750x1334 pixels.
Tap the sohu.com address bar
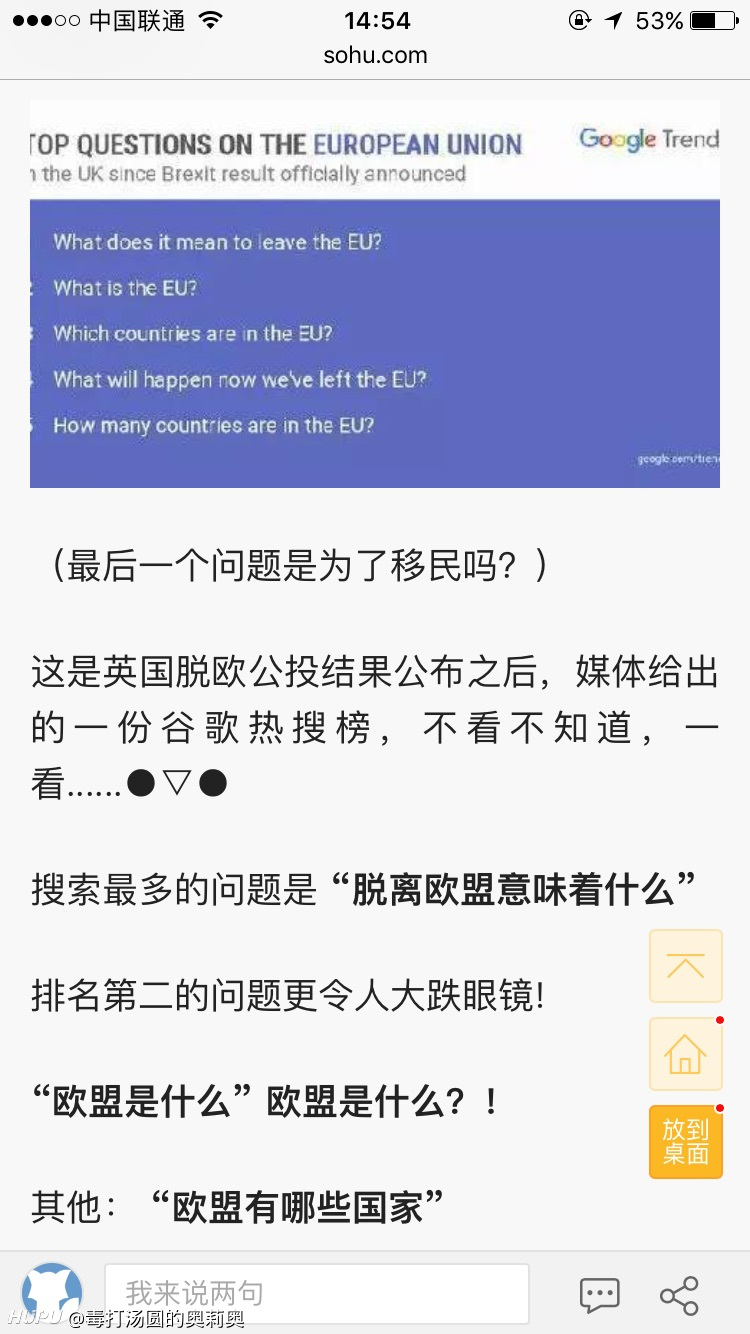pos(375,56)
